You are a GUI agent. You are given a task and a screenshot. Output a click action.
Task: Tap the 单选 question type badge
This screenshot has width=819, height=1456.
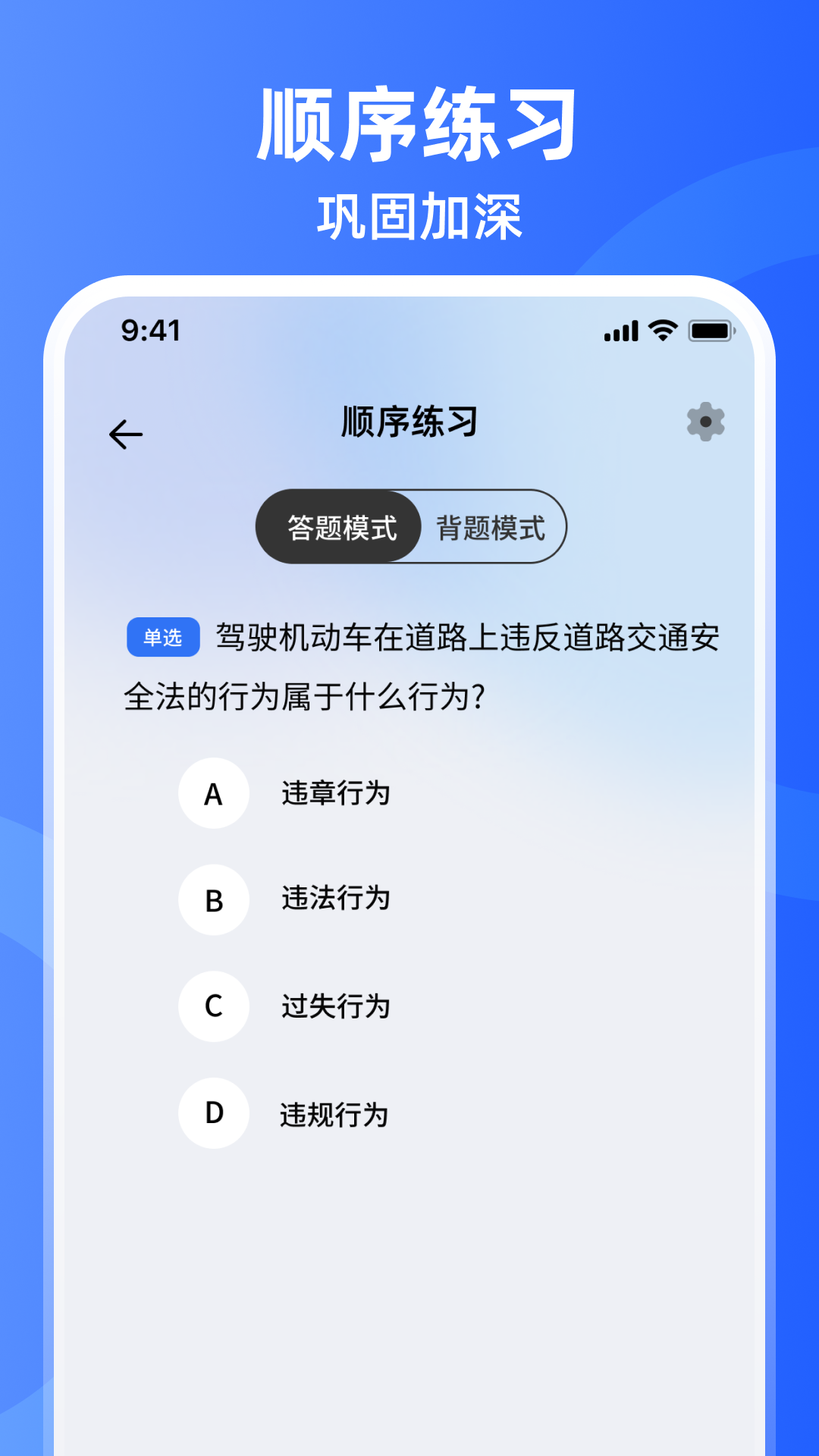(x=163, y=638)
